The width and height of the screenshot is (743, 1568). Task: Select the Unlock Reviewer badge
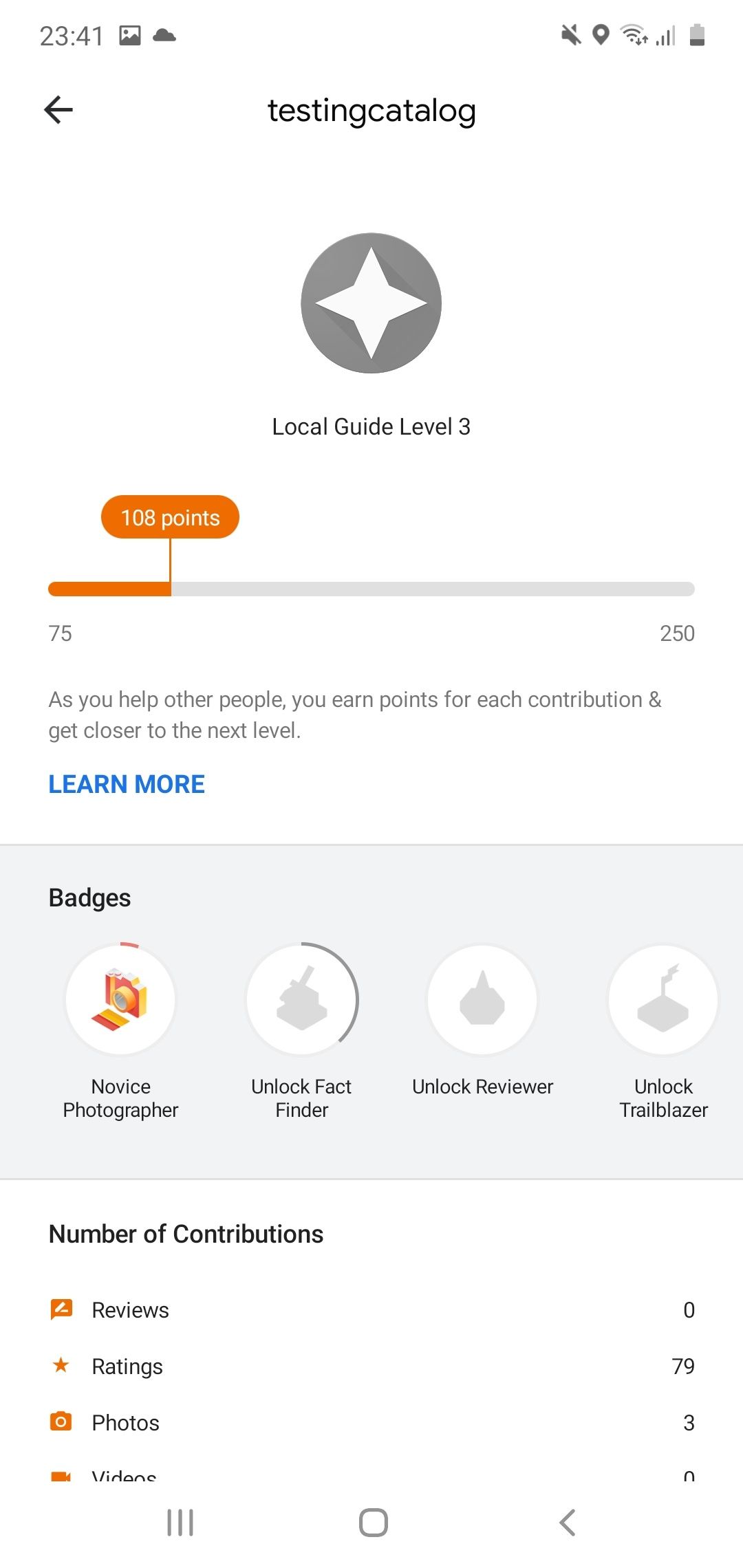click(x=482, y=1021)
